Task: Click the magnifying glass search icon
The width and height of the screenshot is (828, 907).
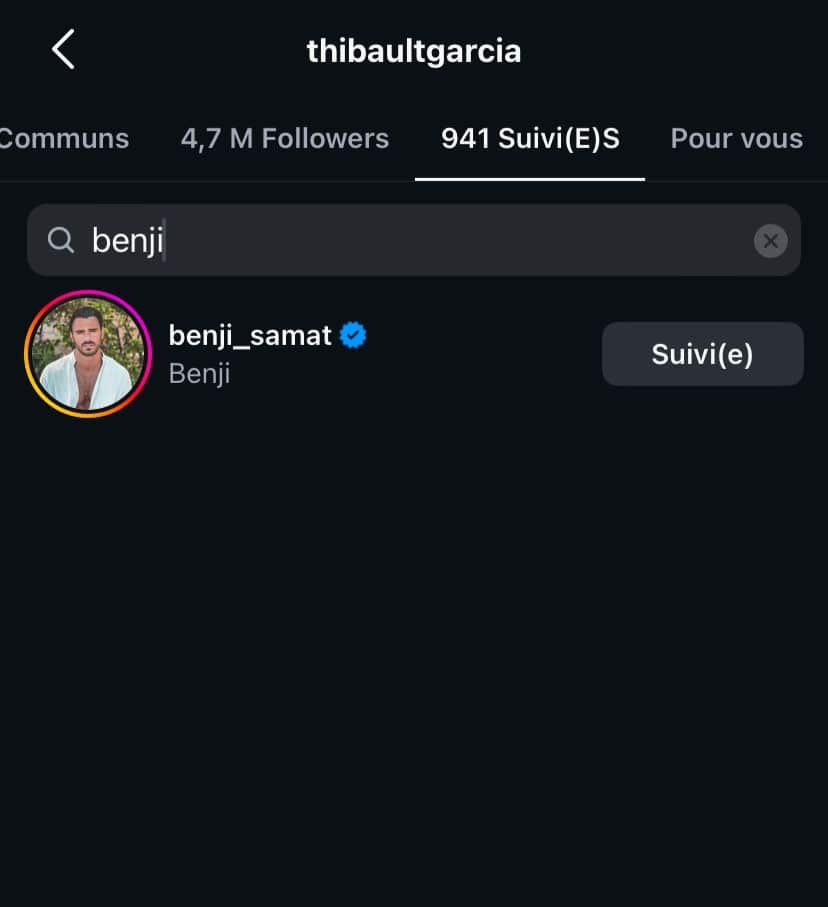Action: coord(61,240)
